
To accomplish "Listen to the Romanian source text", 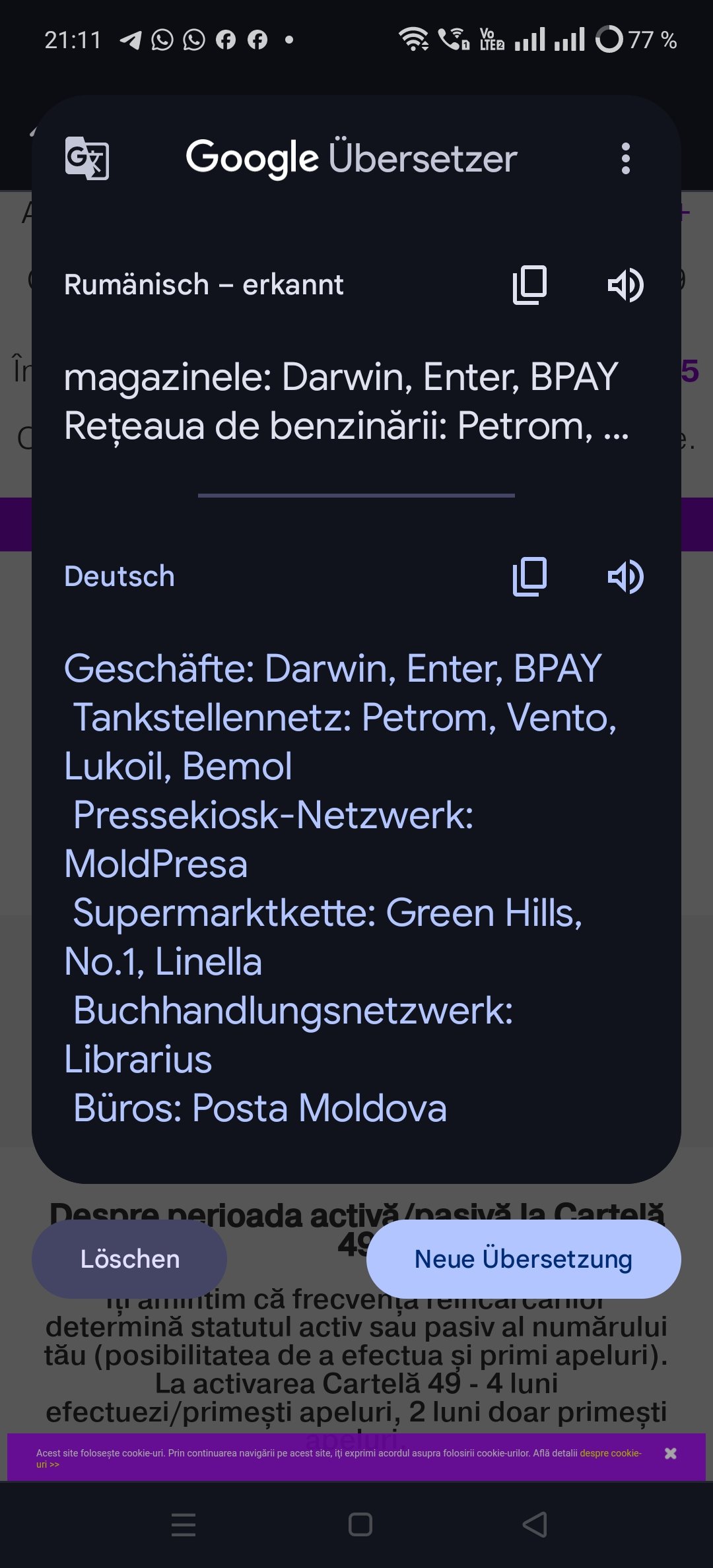I will pos(625,285).
